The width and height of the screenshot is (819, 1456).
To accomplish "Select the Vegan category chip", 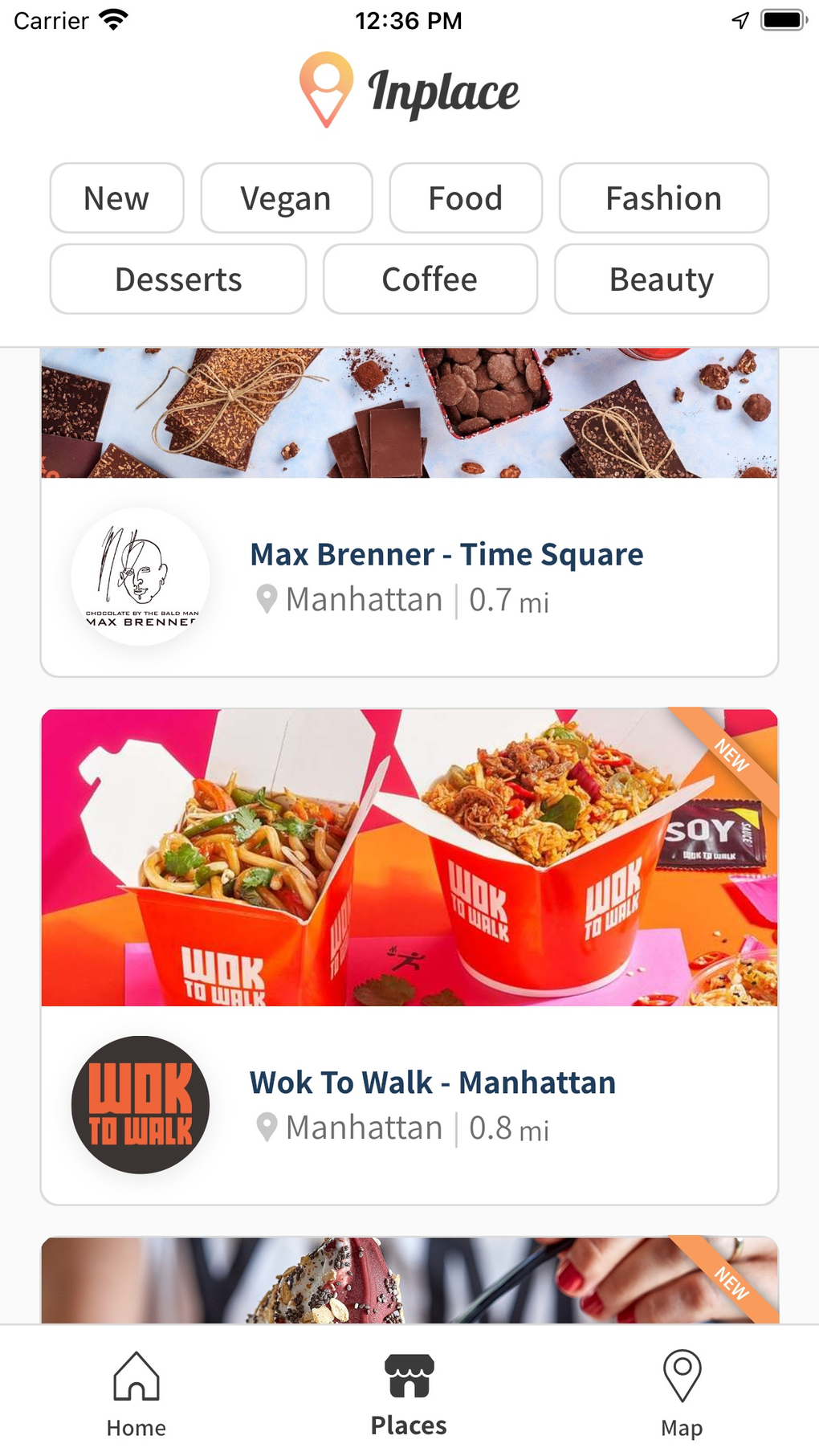I will click(x=286, y=198).
